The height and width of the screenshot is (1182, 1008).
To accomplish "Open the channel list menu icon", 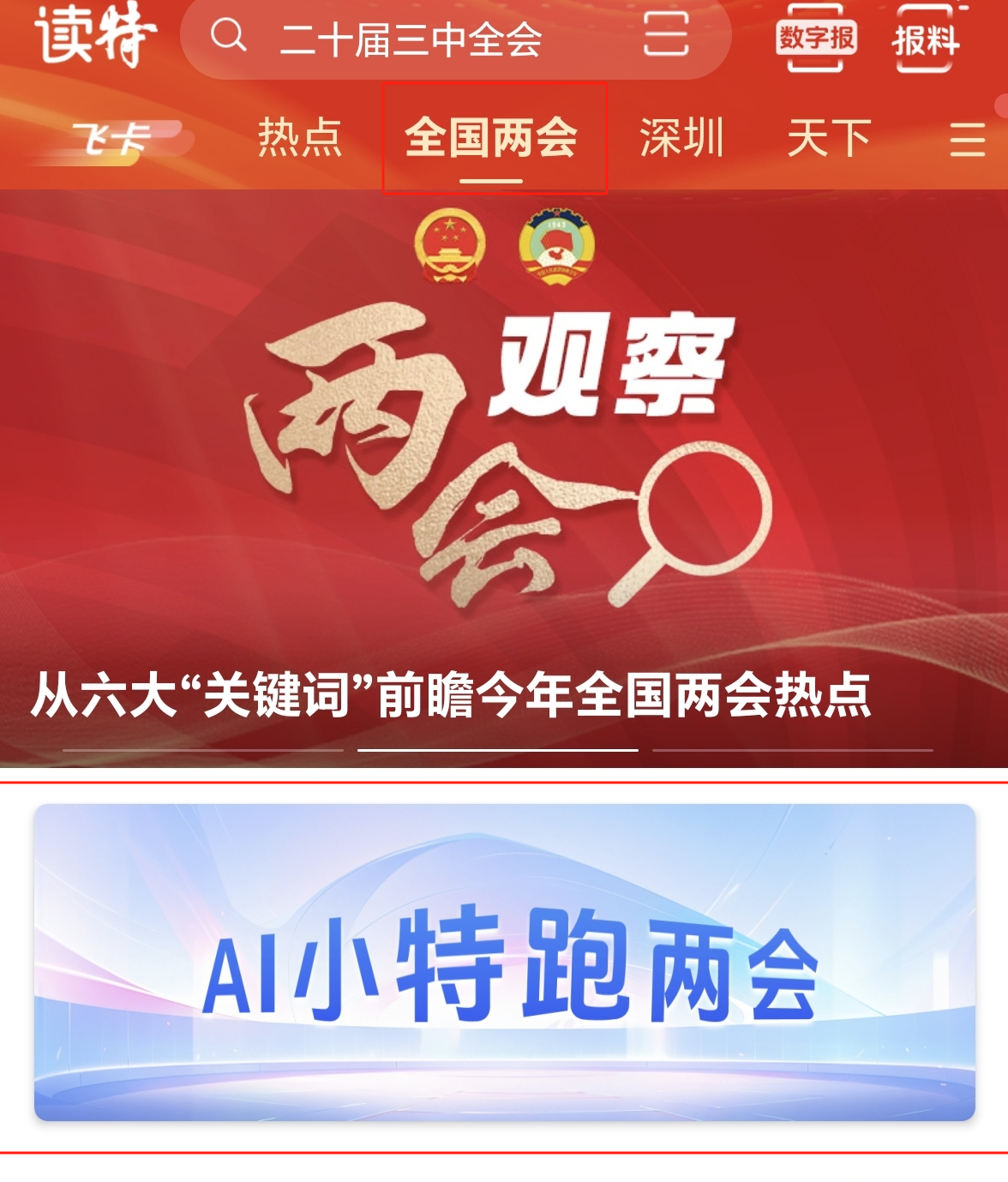I will coord(967,140).
